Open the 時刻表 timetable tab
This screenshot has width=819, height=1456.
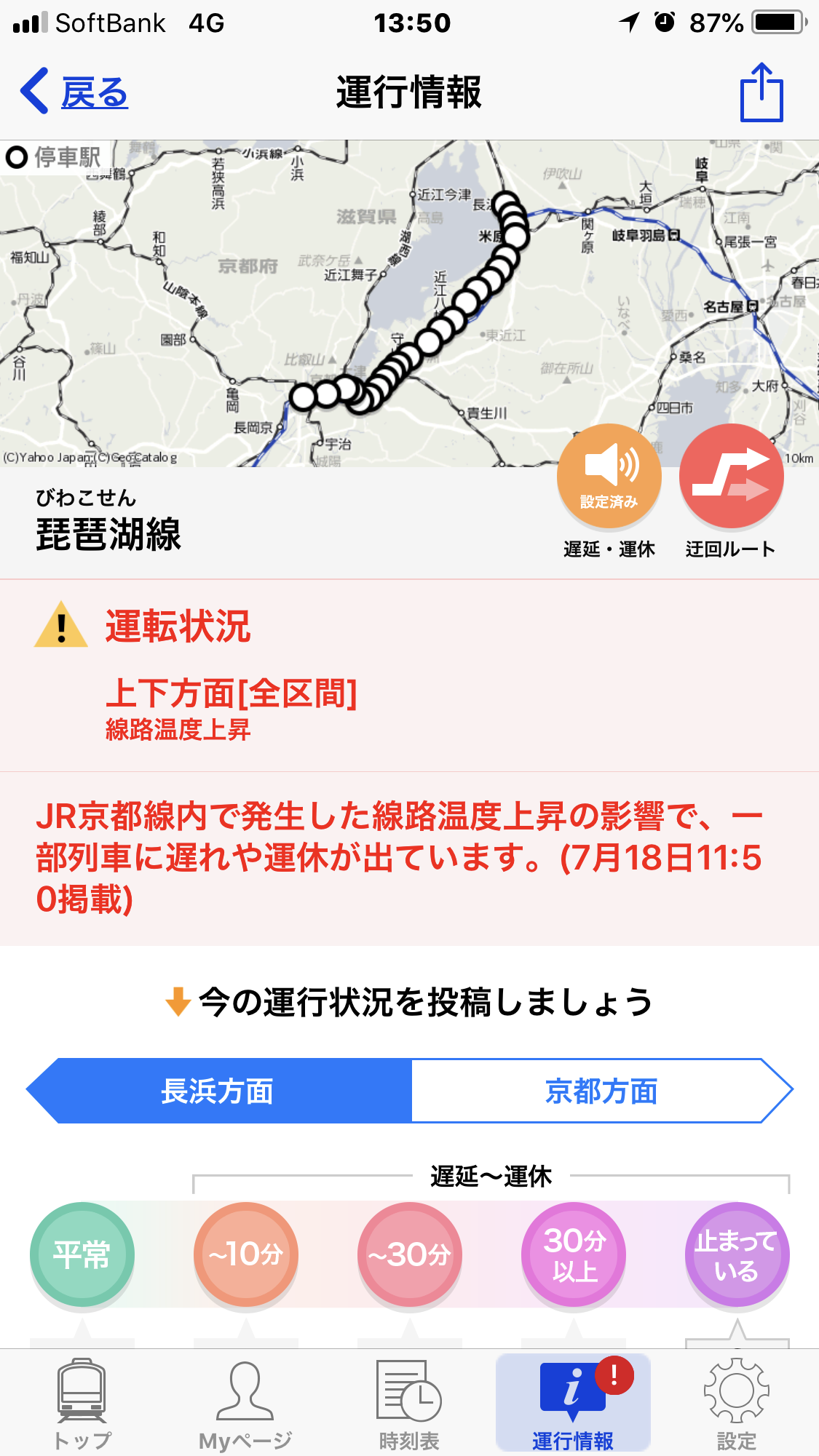[x=409, y=1404]
